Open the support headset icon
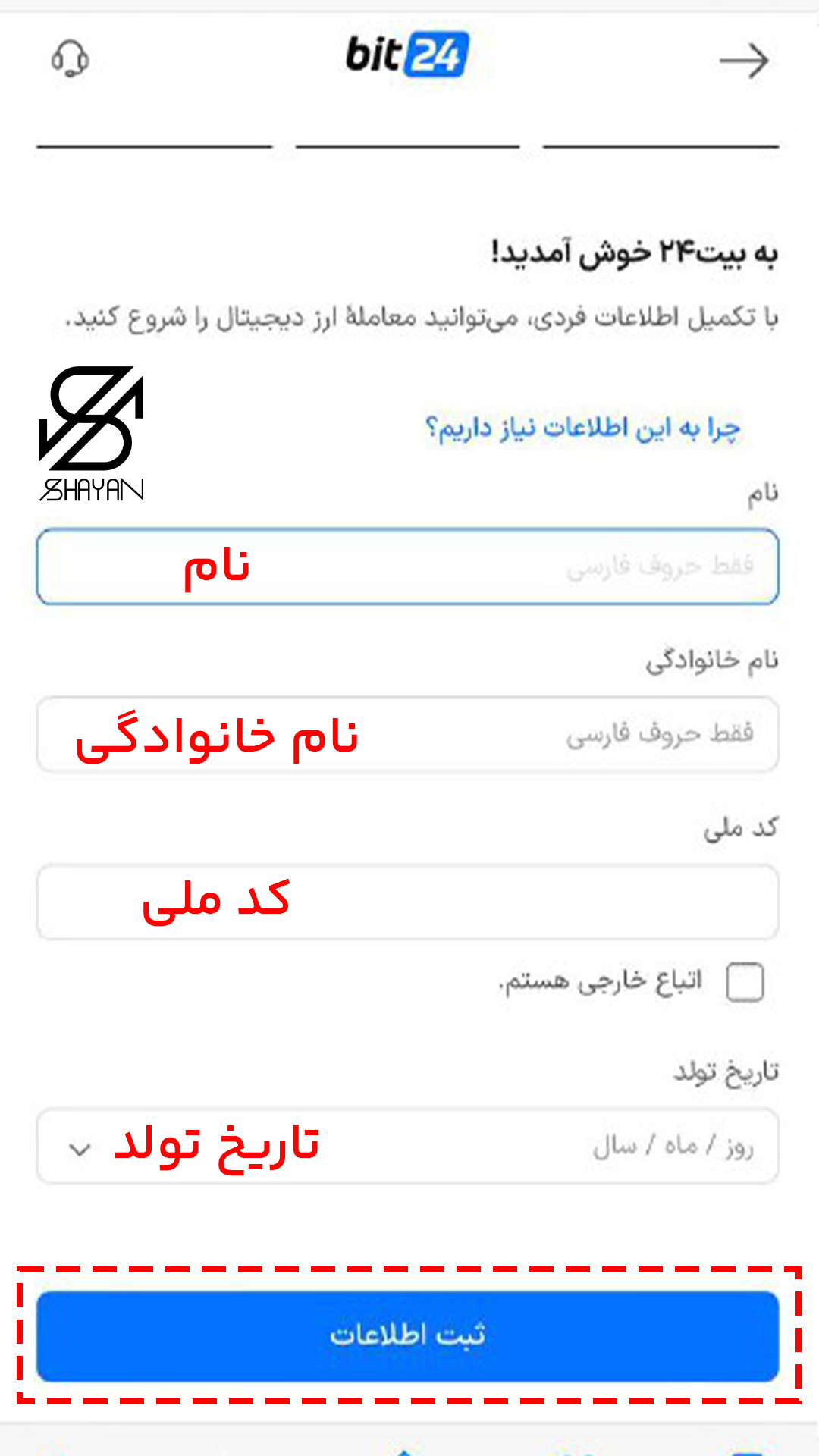The width and height of the screenshot is (819, 1456). [71, 59]
